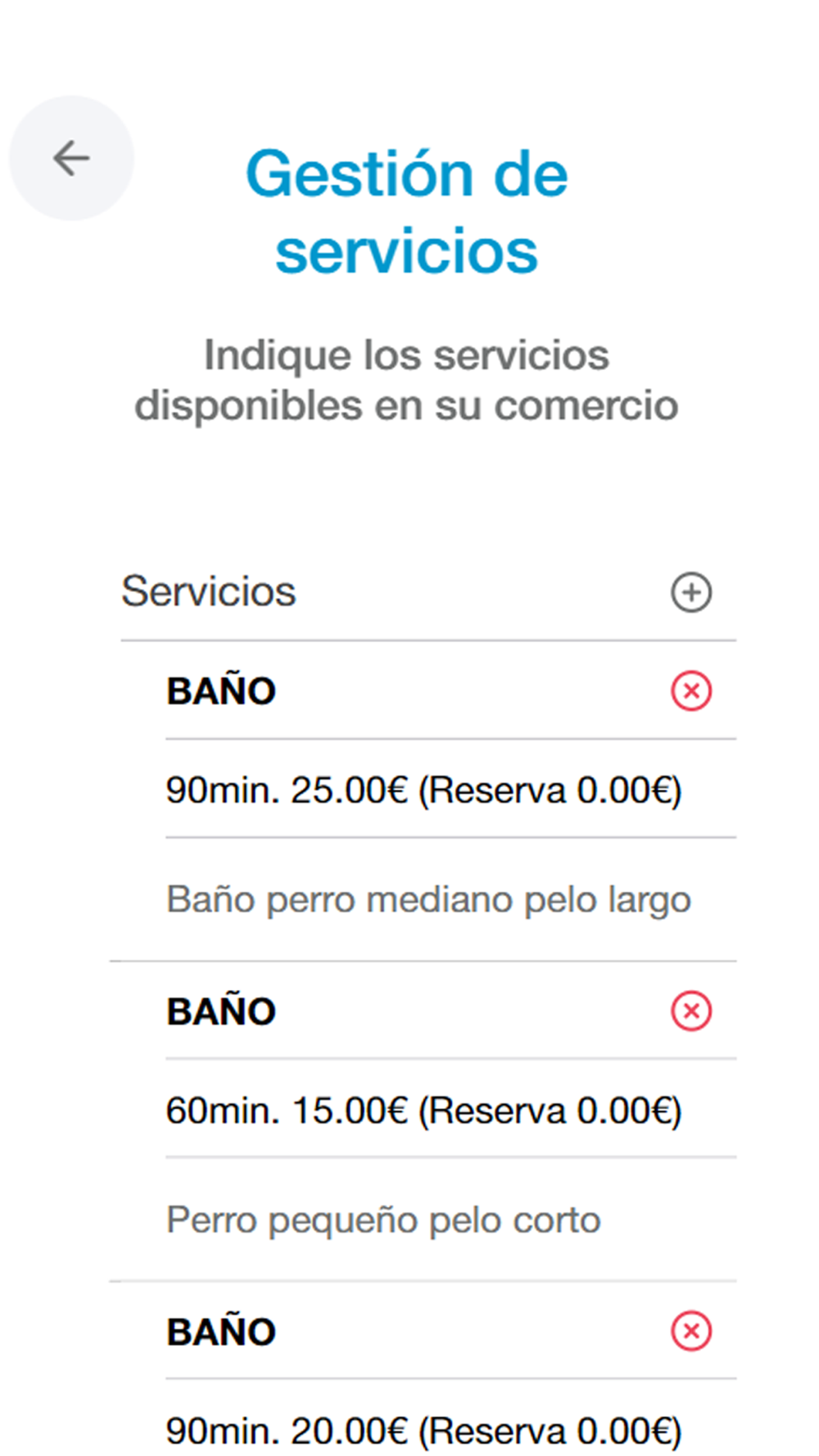Remove the Perro pequeño pelo corto service
The height and width of the screenshot is (1456, 819).
(x=691, y=1011)
